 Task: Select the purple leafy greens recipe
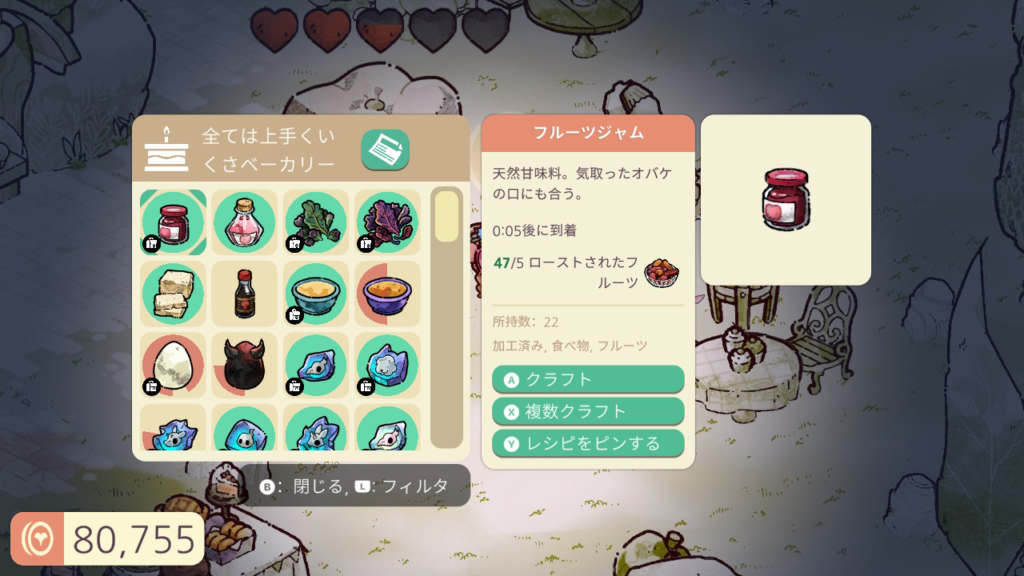point(387,222)
